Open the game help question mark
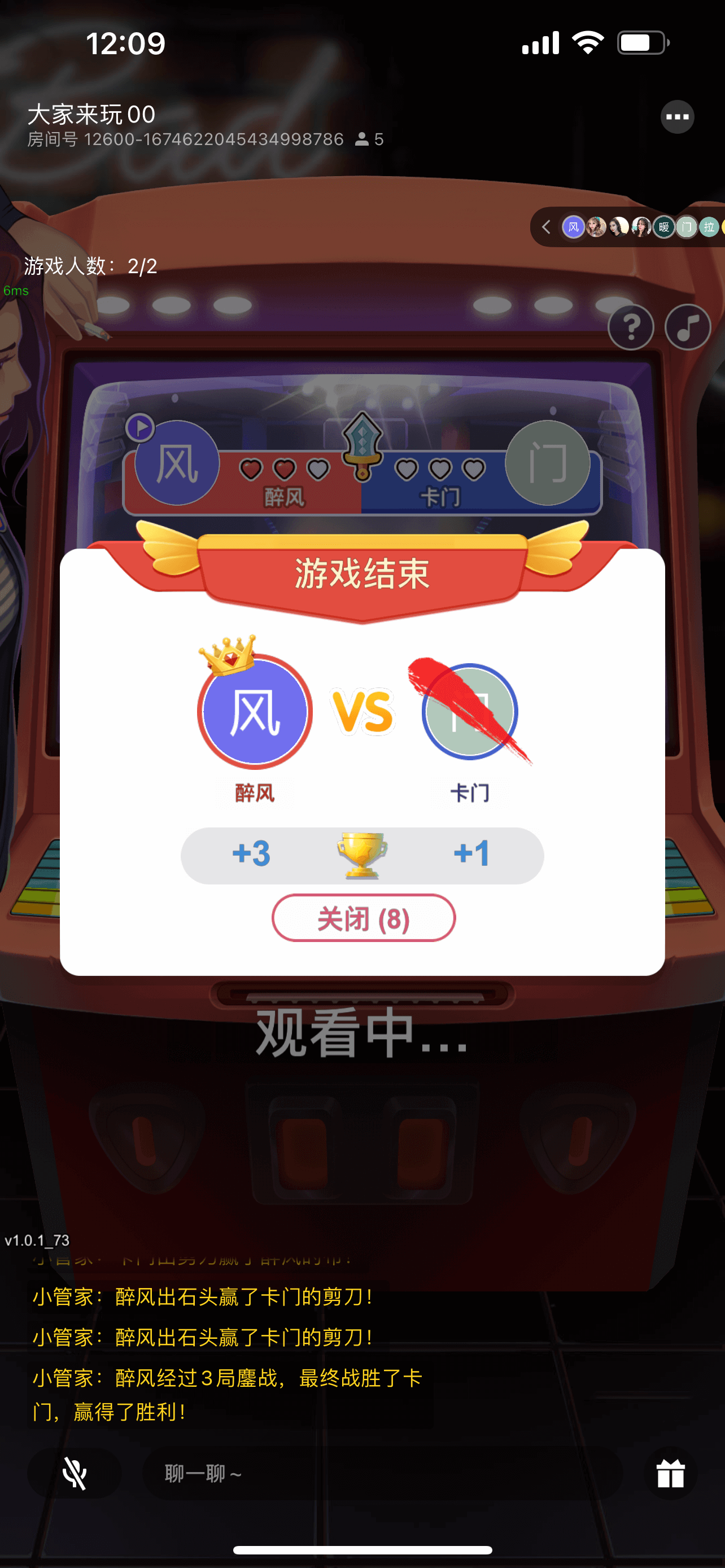 click(631, 327)
